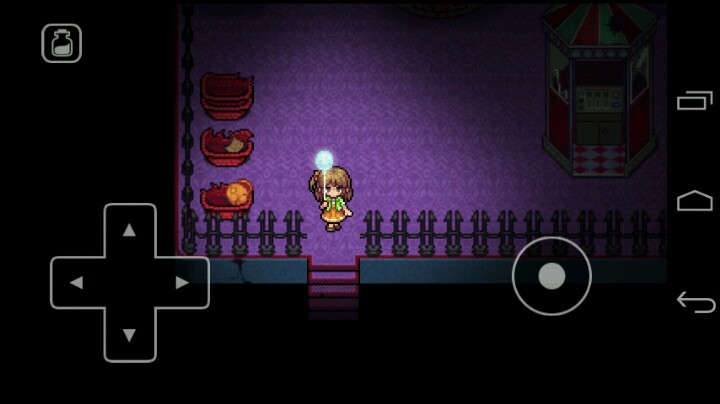Open the recent apps system button
The height and width of the screenshot is (404, 720).
(694, 100)
